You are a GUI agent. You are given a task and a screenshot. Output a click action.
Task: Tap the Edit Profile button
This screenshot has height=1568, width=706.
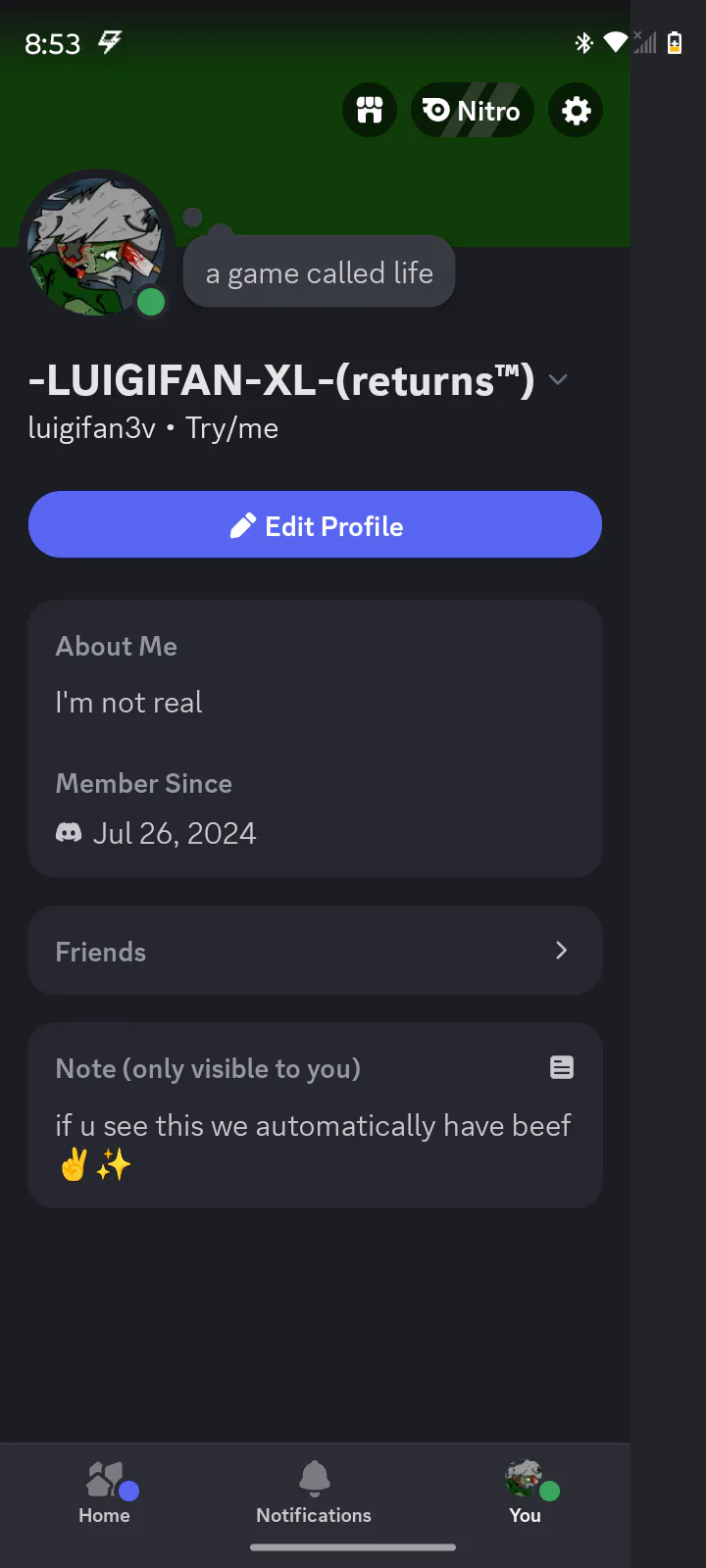tap(315, 525)
